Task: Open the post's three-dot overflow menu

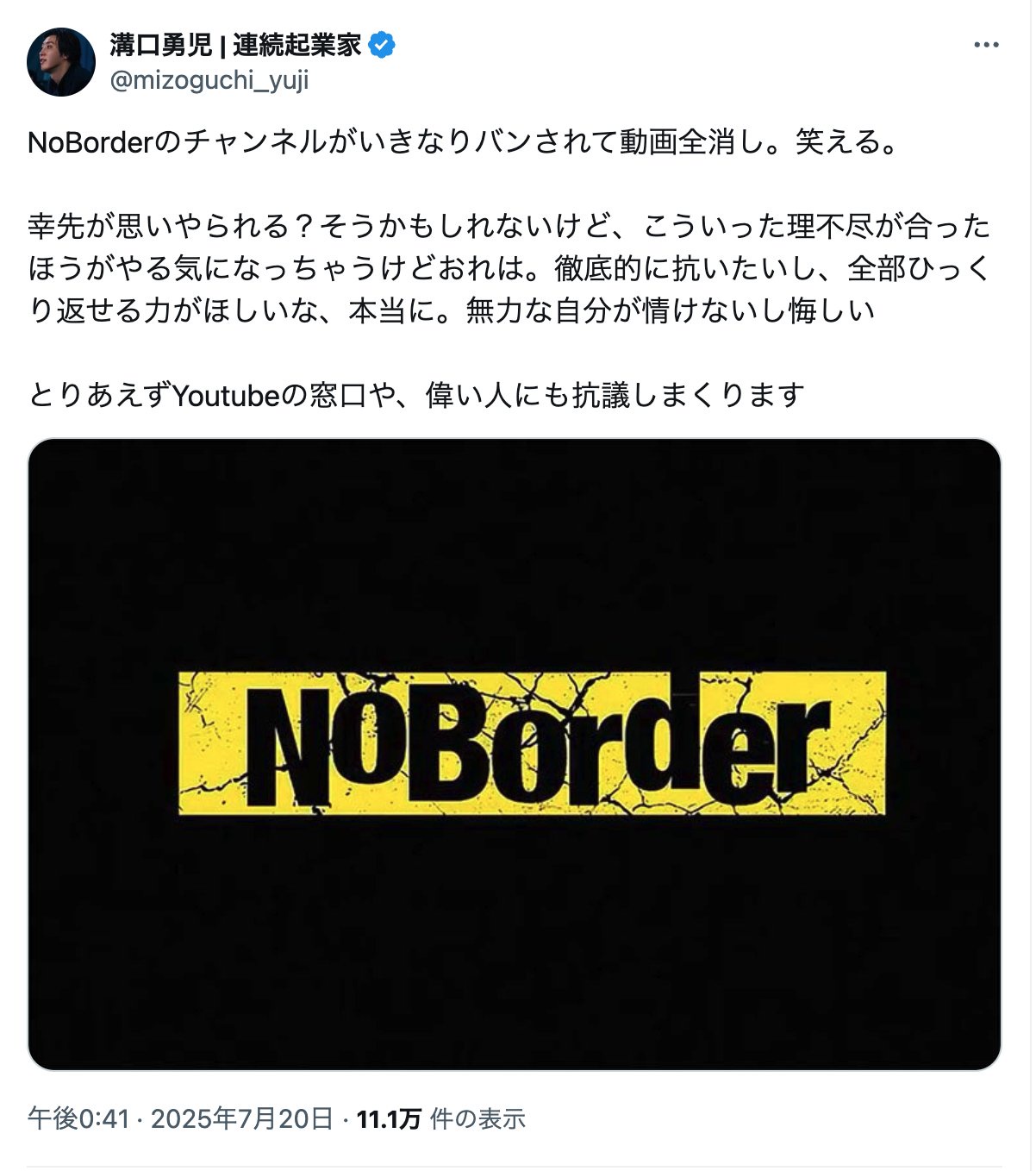Action: (x=986, y=46)
